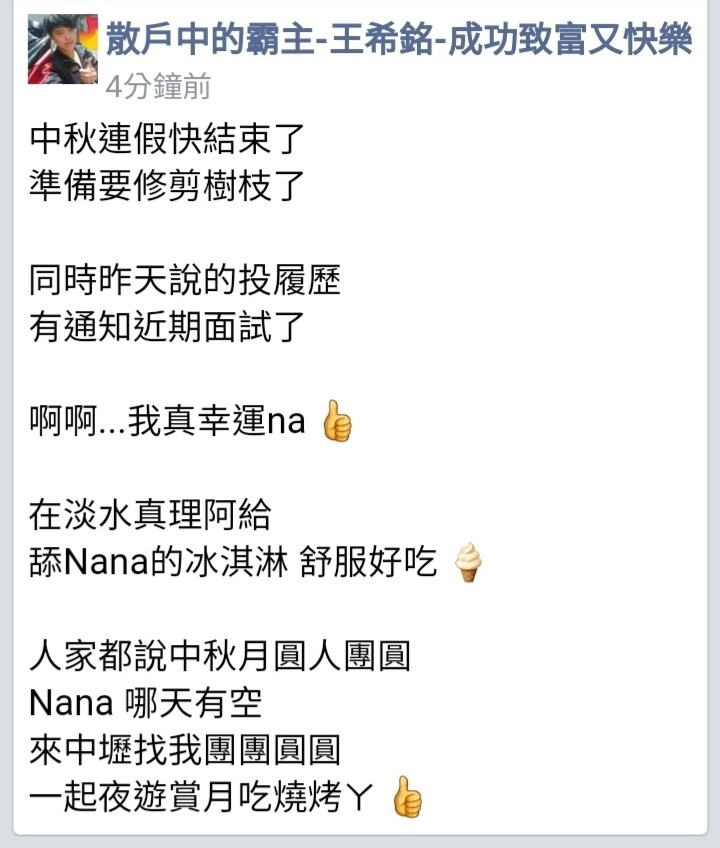This screenshot has height=848, width=720.
Task: Open profile picture of 散戶中的霸主-王希銘
Action: tap(62, 50)
